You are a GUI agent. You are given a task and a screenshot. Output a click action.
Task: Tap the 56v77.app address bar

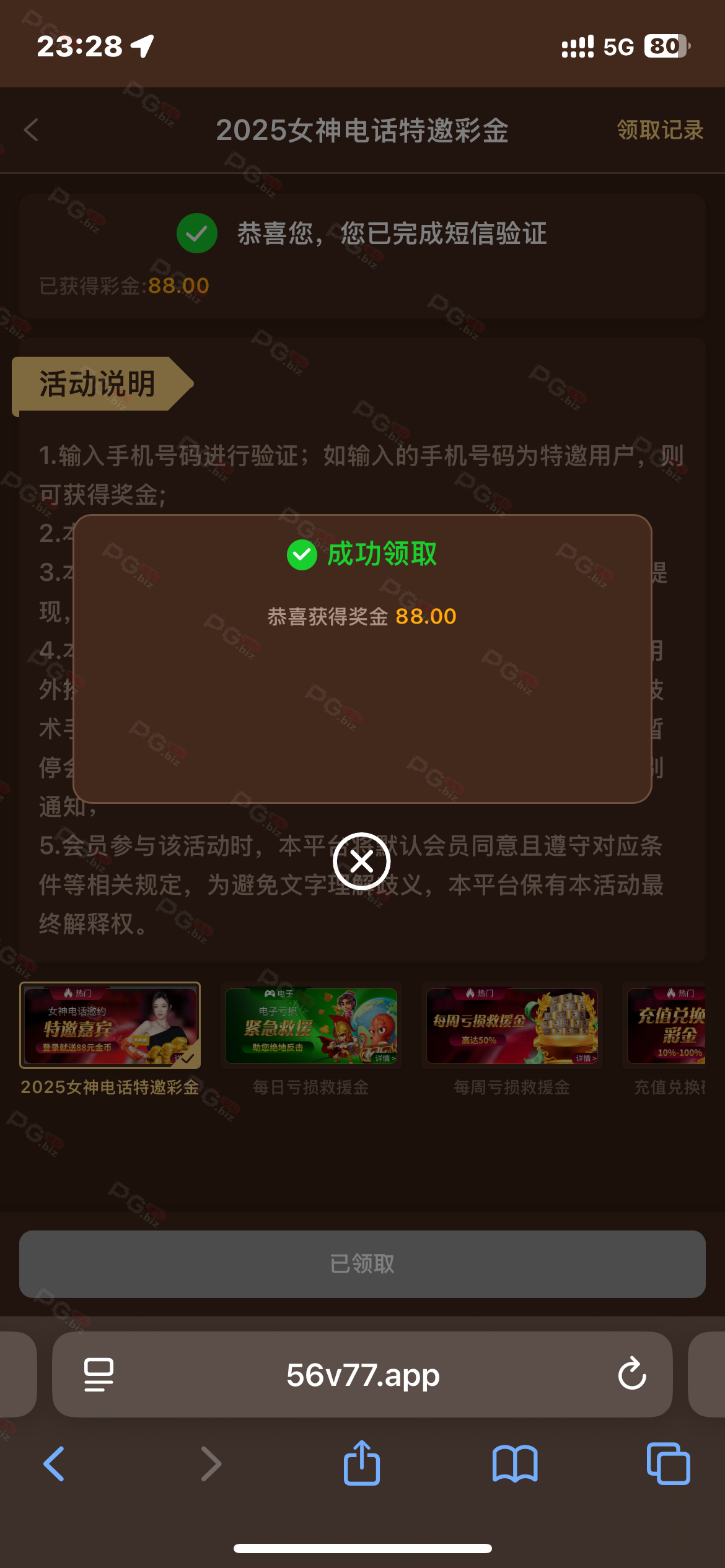pos(362,1374)
